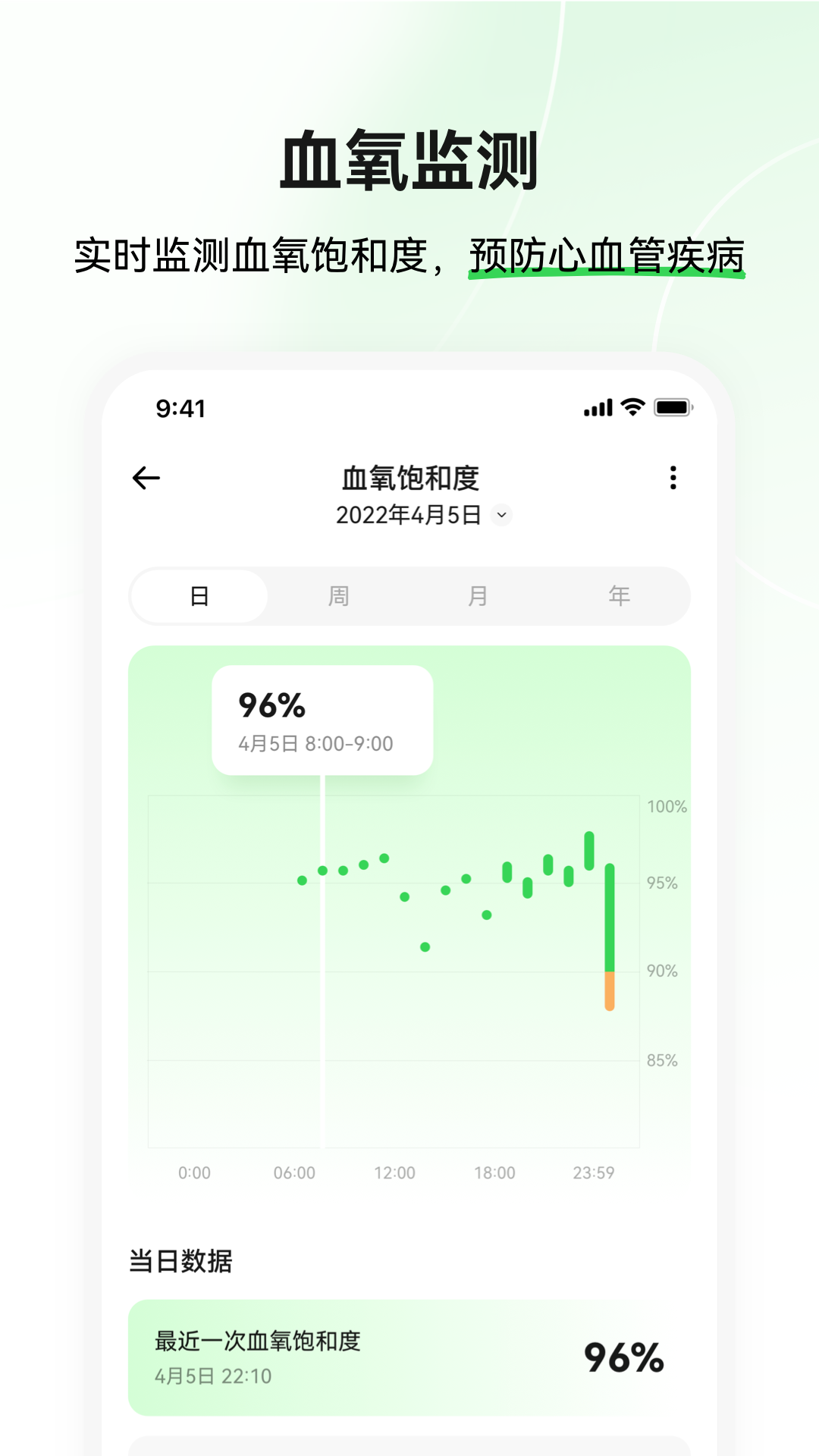The width and height of the screenshot is (819, 1456).
Task: Click the 血氧监测 heading
Action: (x=409, y=162)
